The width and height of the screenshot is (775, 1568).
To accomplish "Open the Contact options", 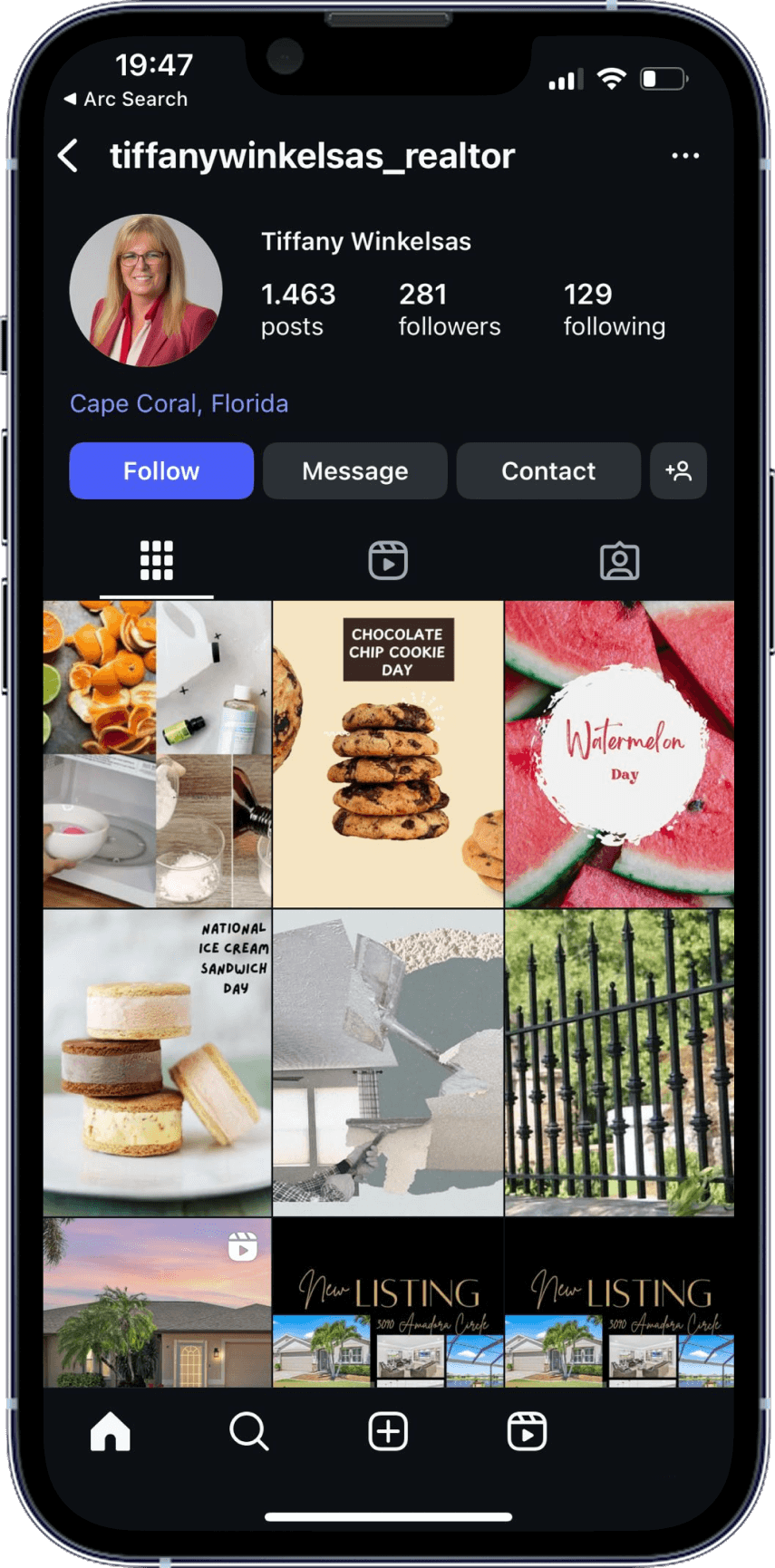I will (x=548, y=470).
